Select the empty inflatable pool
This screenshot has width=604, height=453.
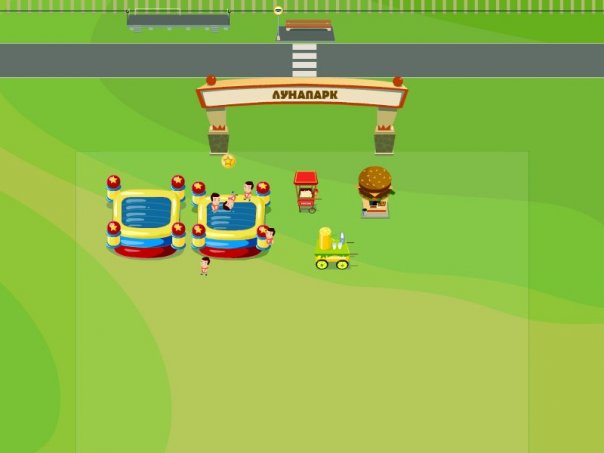tap(146, 217)
